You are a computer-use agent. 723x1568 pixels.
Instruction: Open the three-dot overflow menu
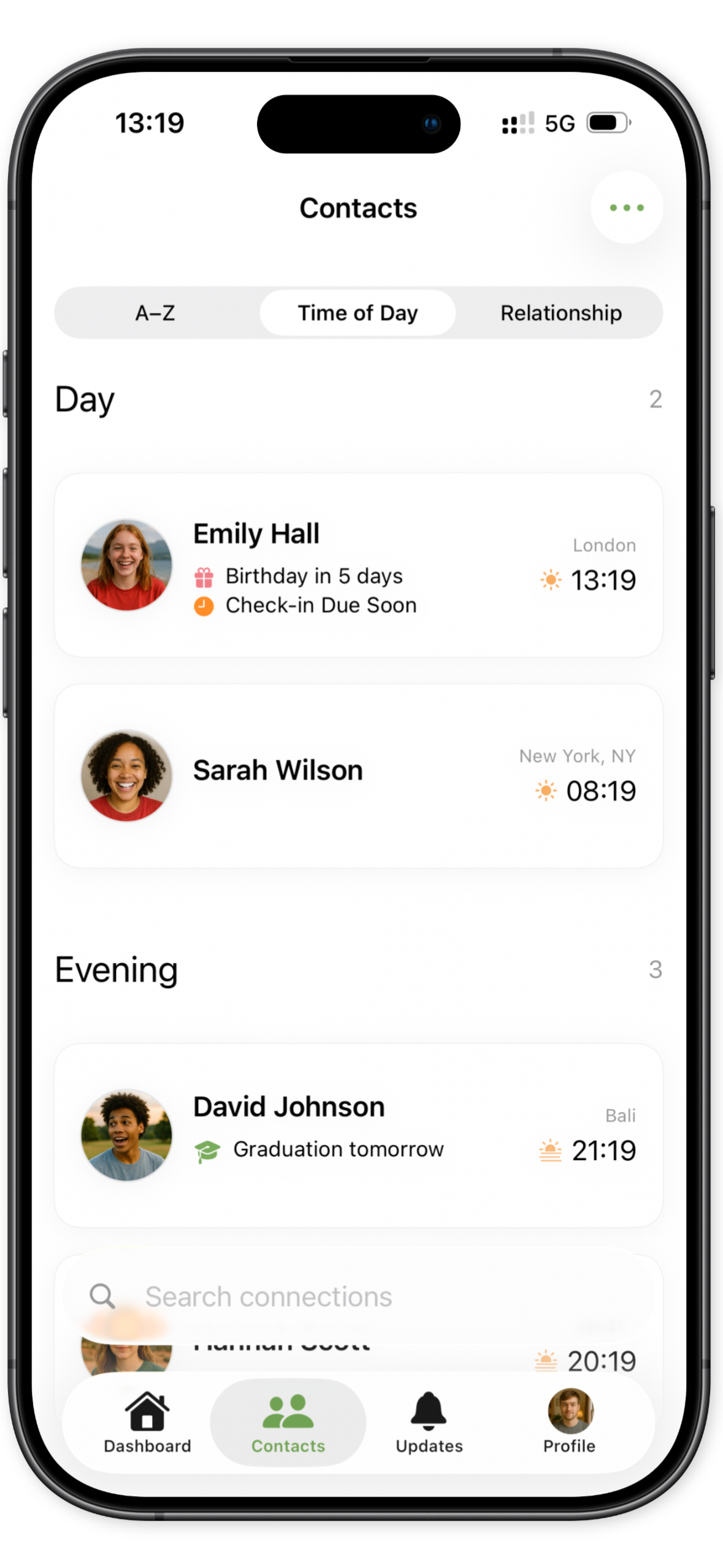pos(626,207)
